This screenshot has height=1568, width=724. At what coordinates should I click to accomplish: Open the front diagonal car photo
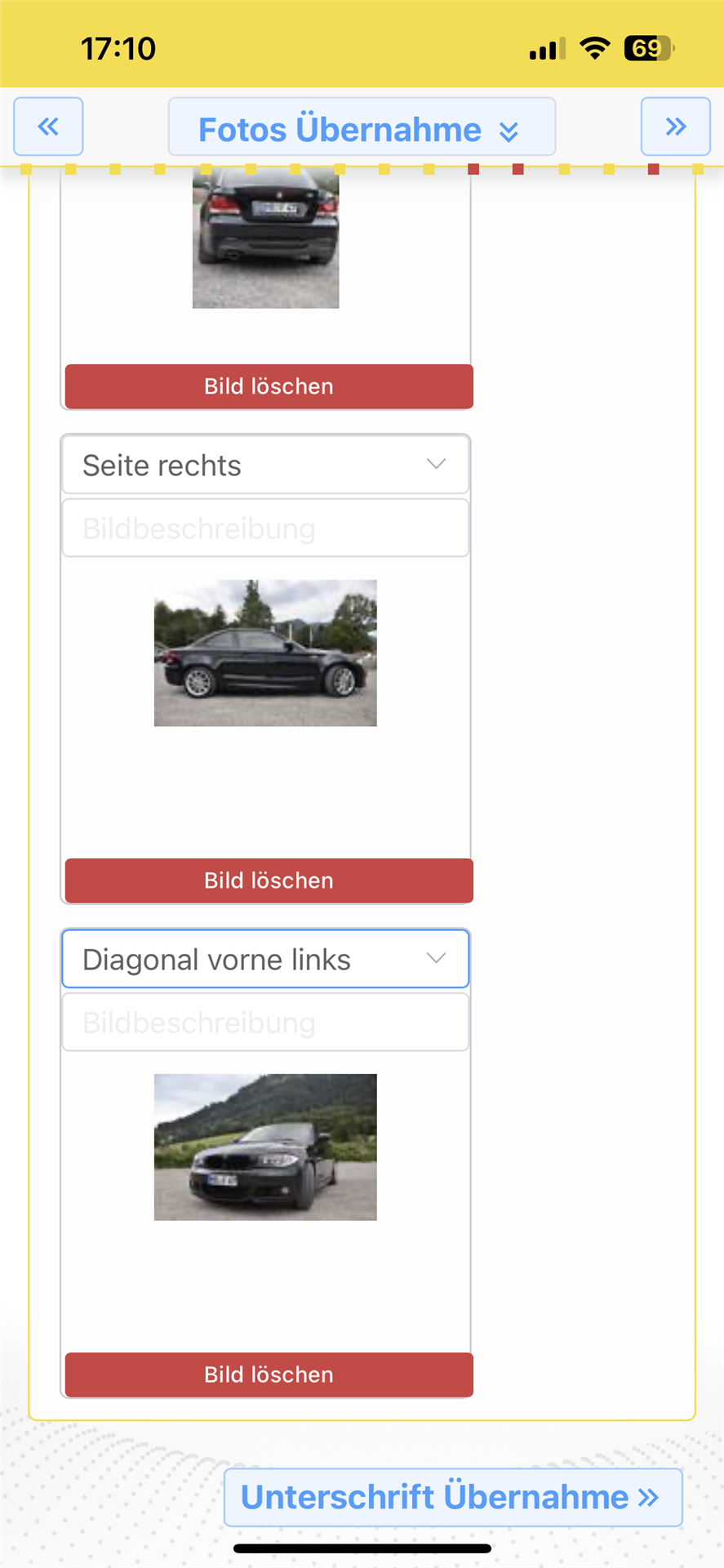pos(265,1147)
